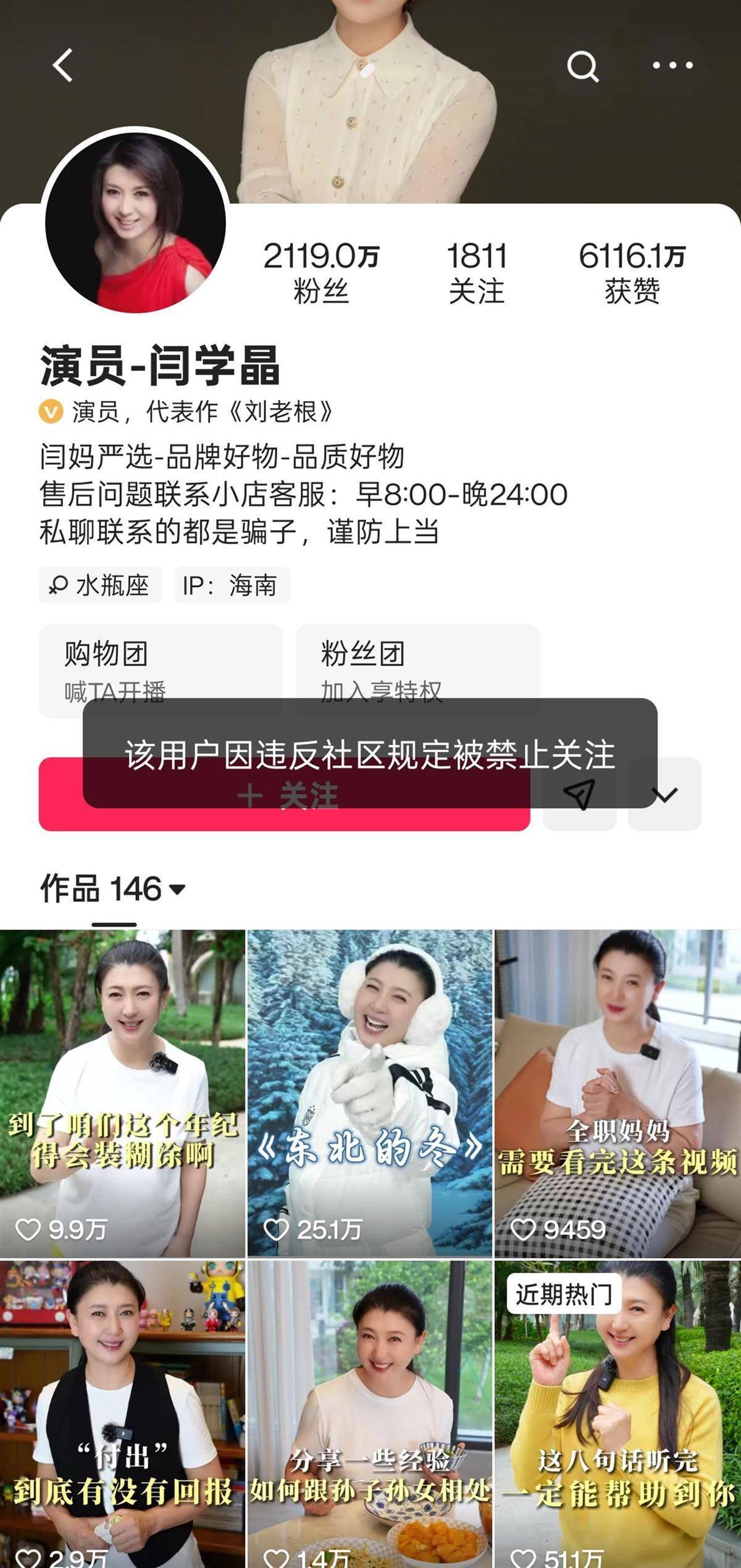The image size is (741, 1568).
Task: Send a private message via paper-plane icon
Action: pyautogui.click(x=579, y=794)
